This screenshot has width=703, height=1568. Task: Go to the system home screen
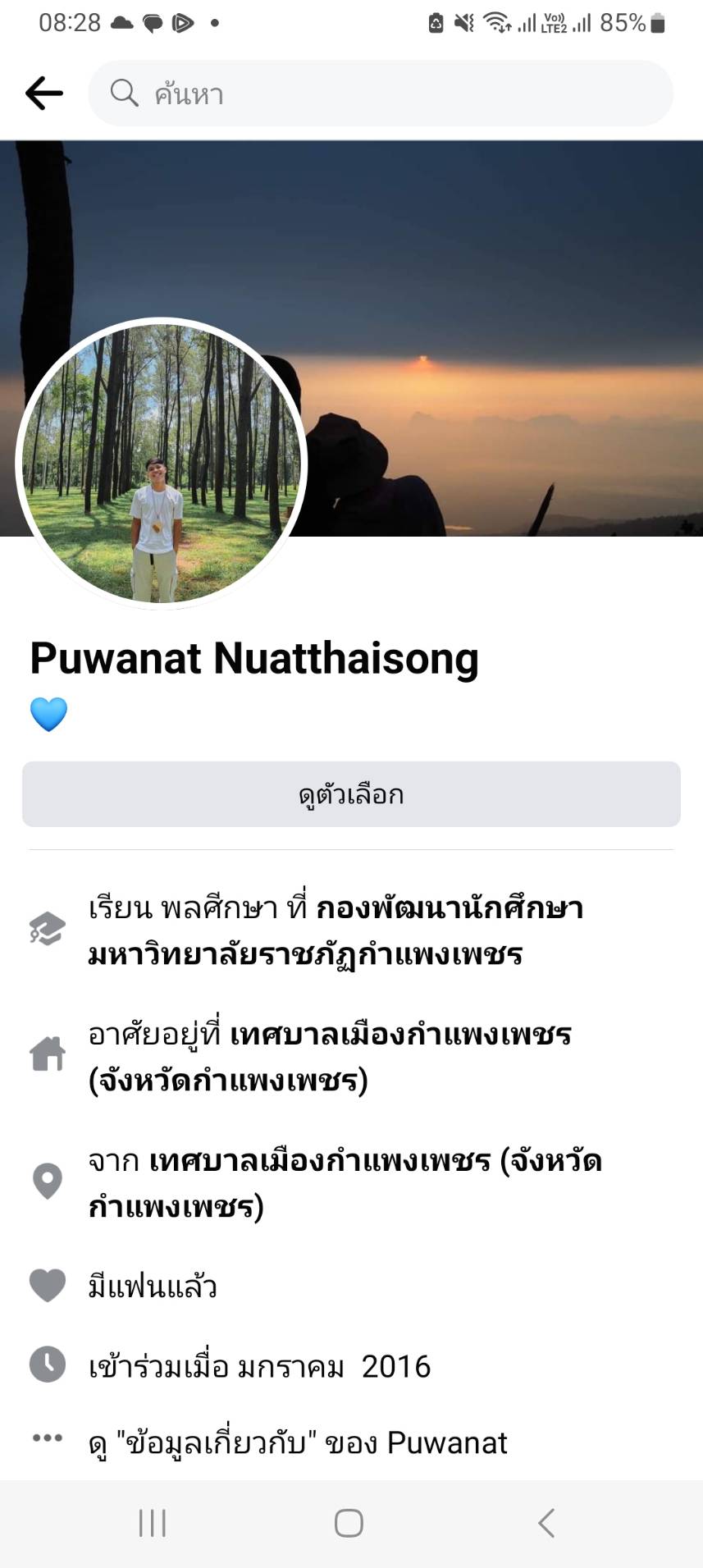(349, 1523)
